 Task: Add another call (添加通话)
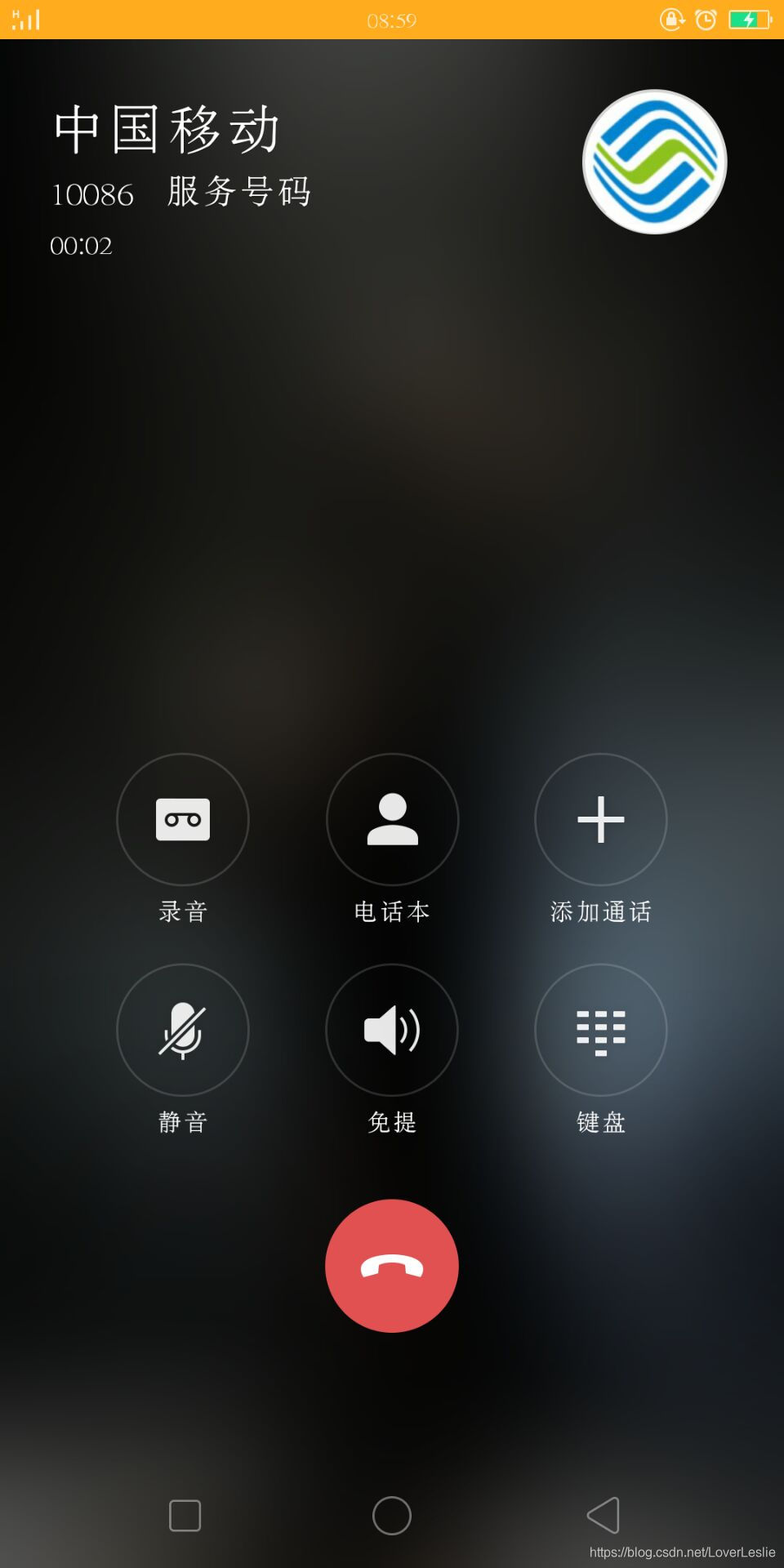coord(601,819)
